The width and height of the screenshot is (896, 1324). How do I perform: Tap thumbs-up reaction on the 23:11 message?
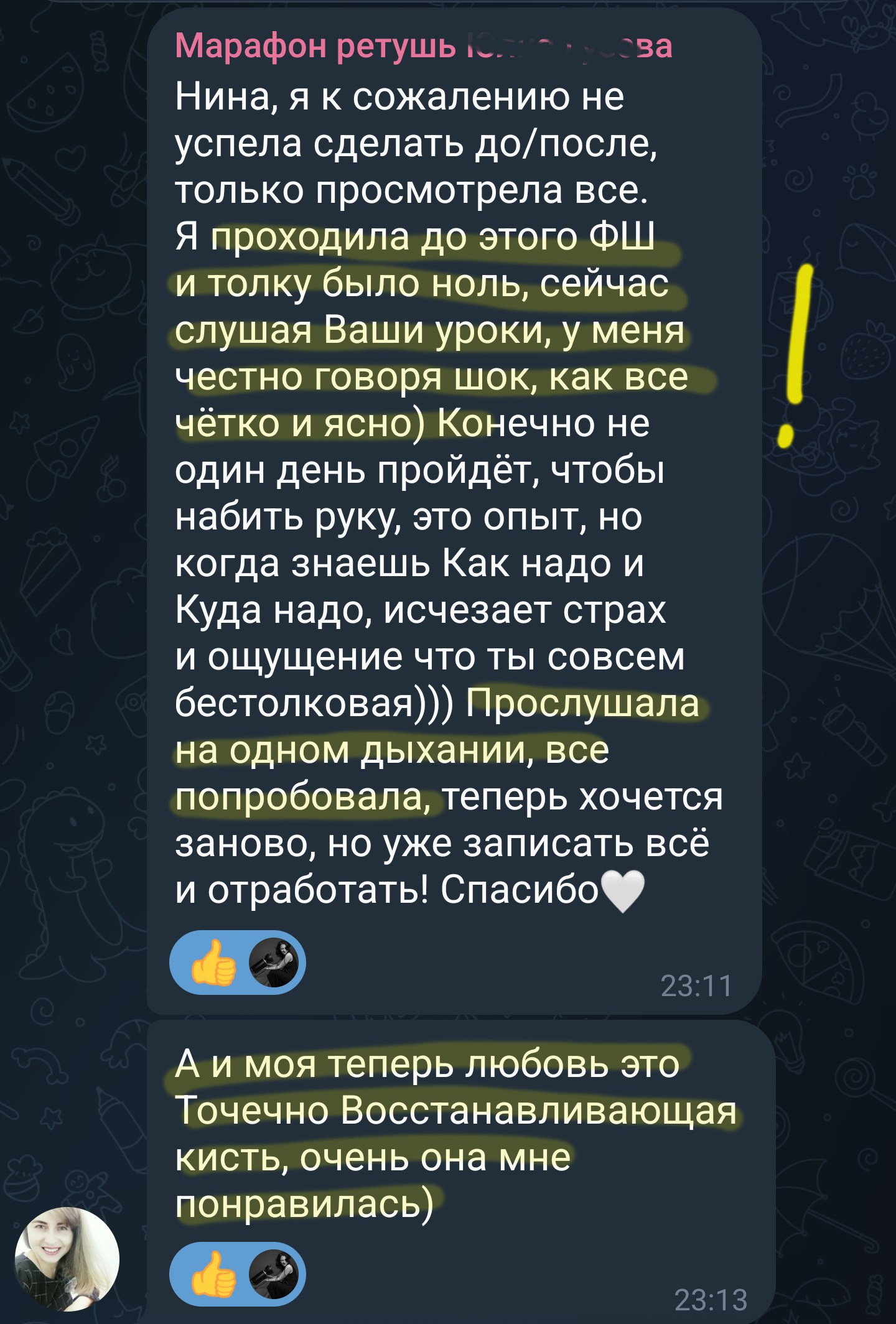pos(215,962)
